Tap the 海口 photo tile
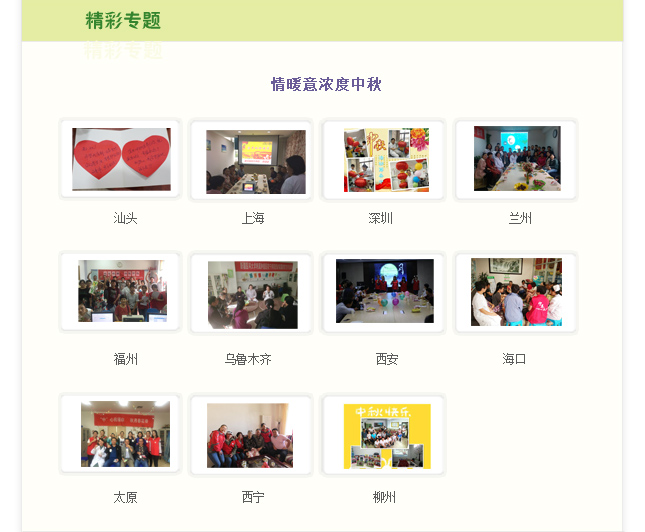The image size is (645, 532). (x=516, y=292)
